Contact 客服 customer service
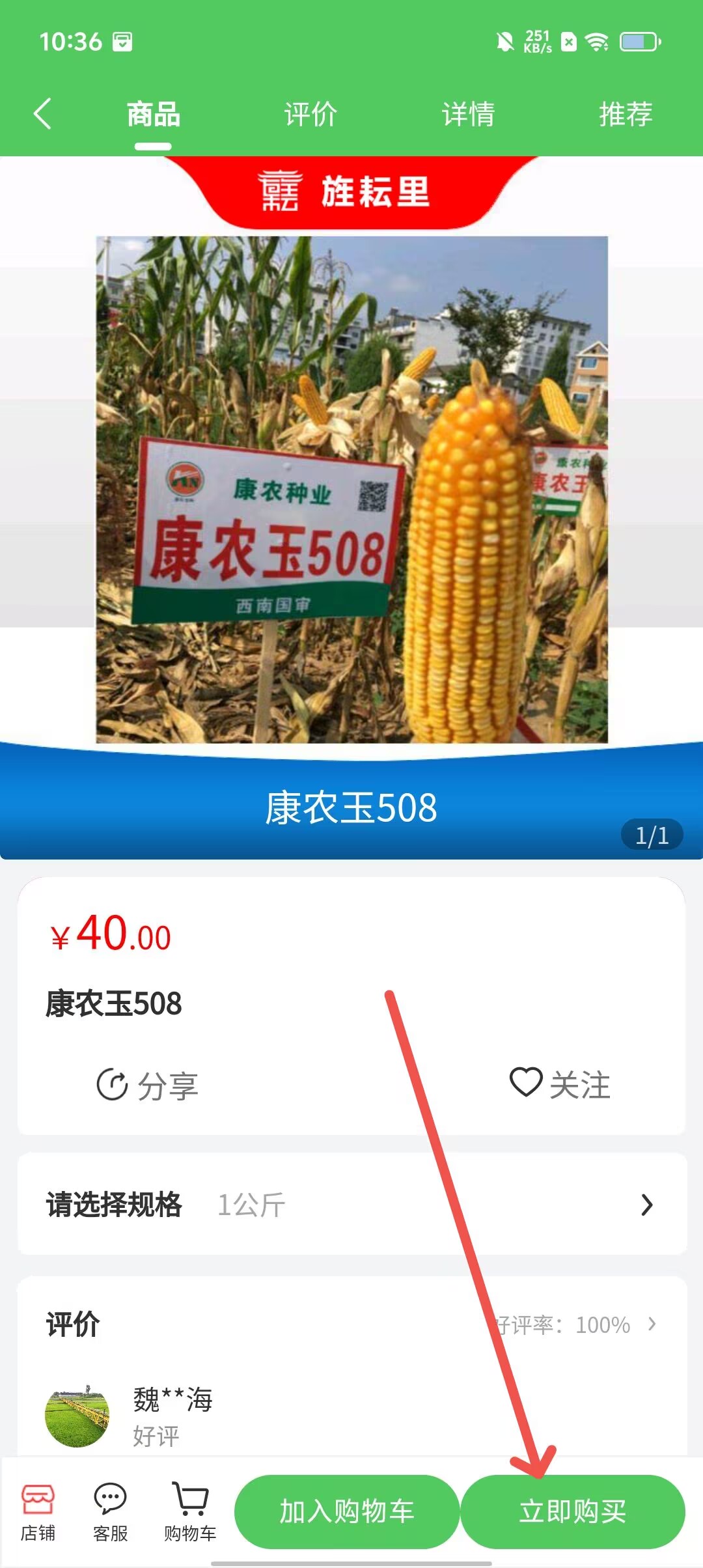Viewport: 703px width, 1568px height. coord(110,1512)
